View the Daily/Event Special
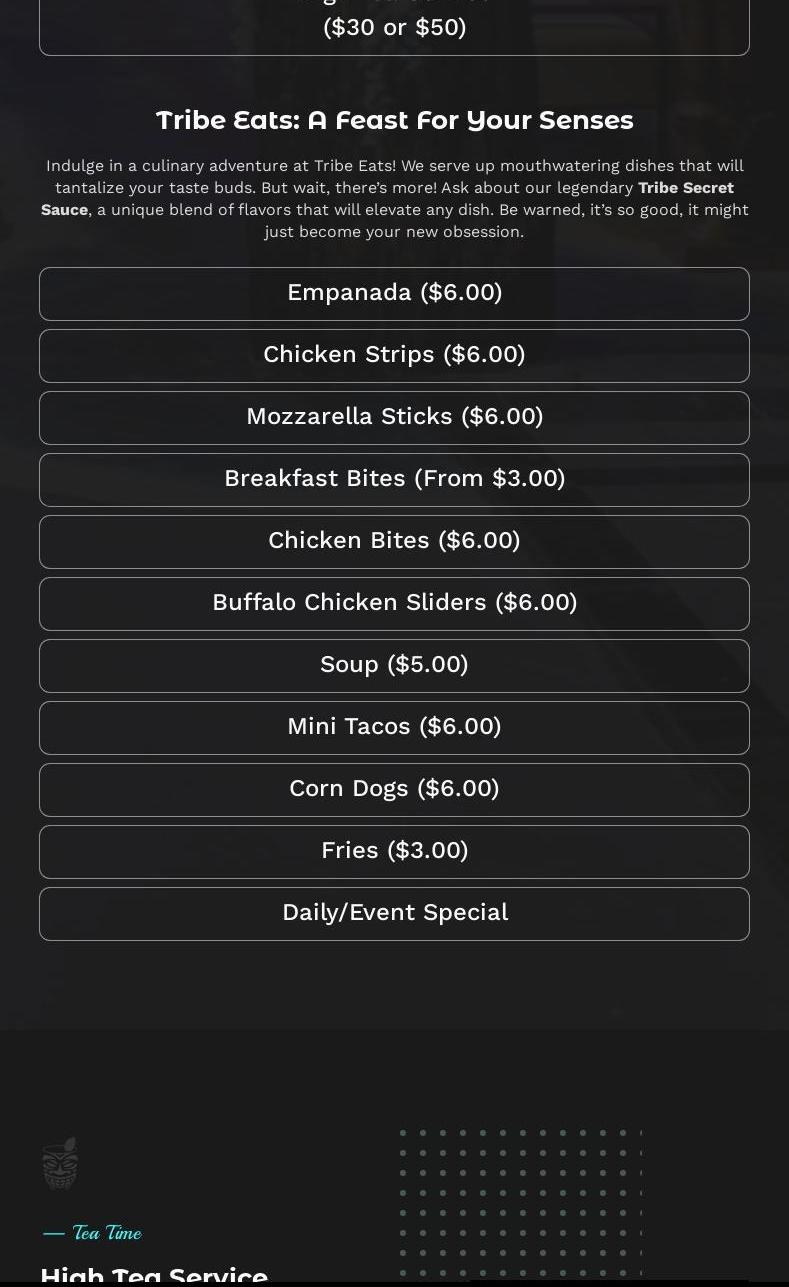This screenshot has width=789, height=1287. point(394,913)
